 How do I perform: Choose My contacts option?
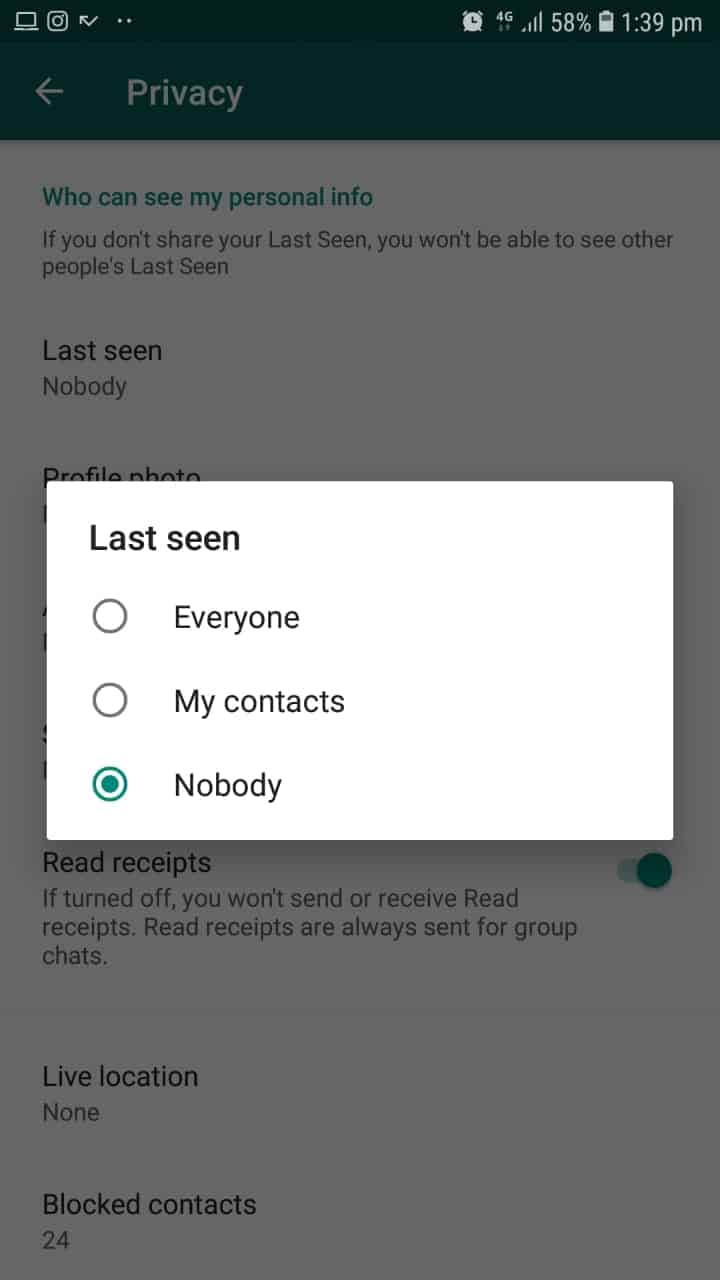[x=359, y=701]
